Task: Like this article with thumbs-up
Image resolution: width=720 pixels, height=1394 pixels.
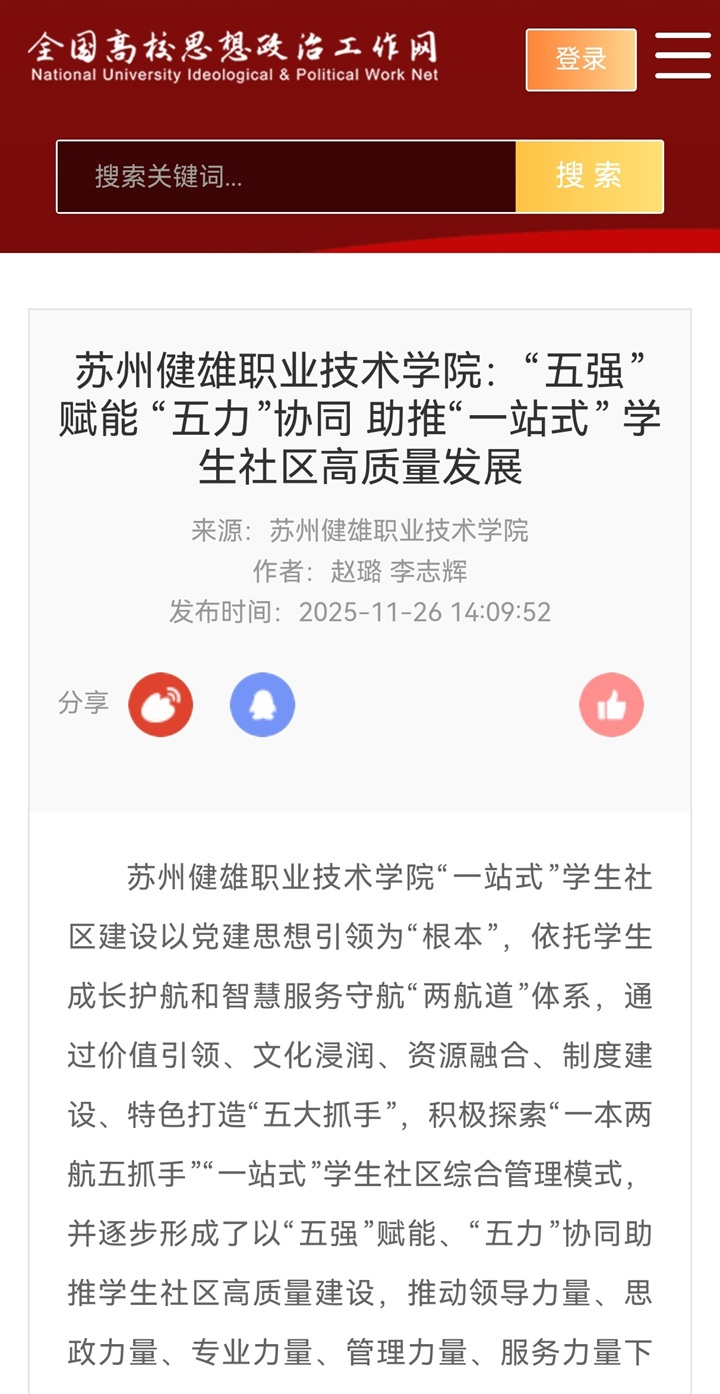Action: click(611, 705)
